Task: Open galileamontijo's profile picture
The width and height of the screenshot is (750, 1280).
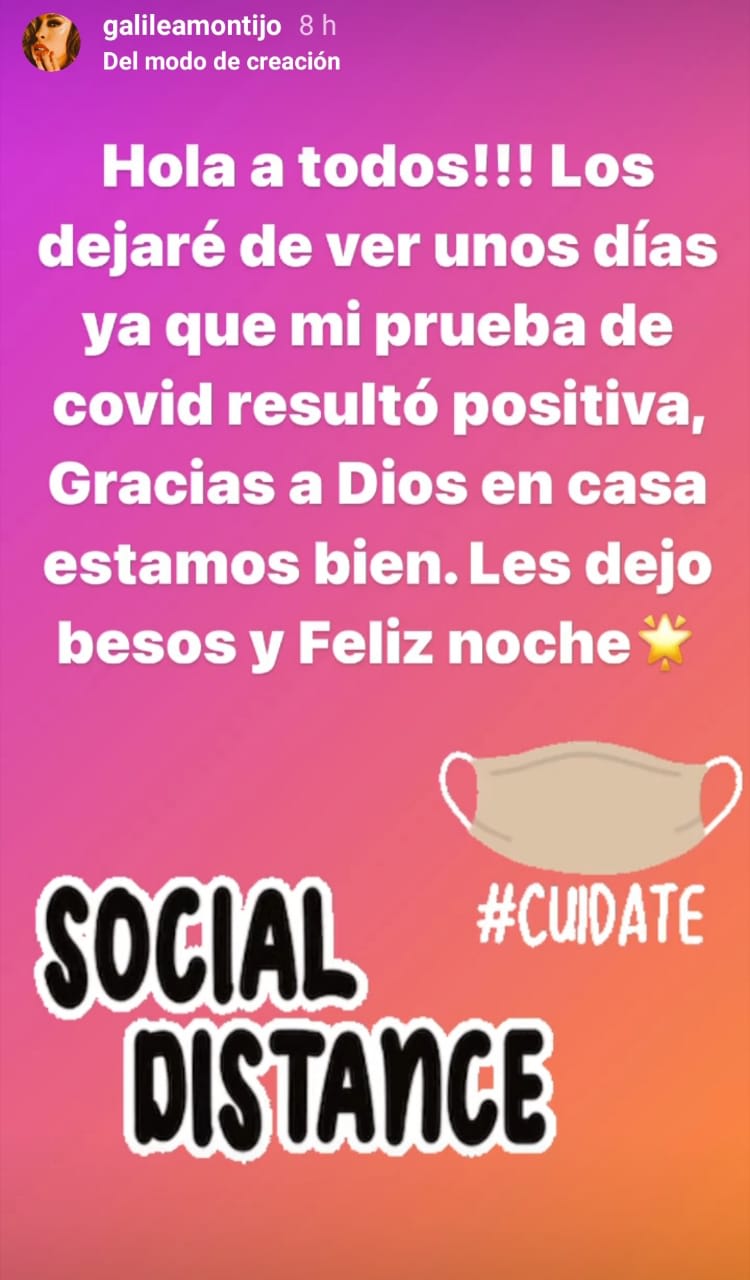Action: (x=51, y=42)
